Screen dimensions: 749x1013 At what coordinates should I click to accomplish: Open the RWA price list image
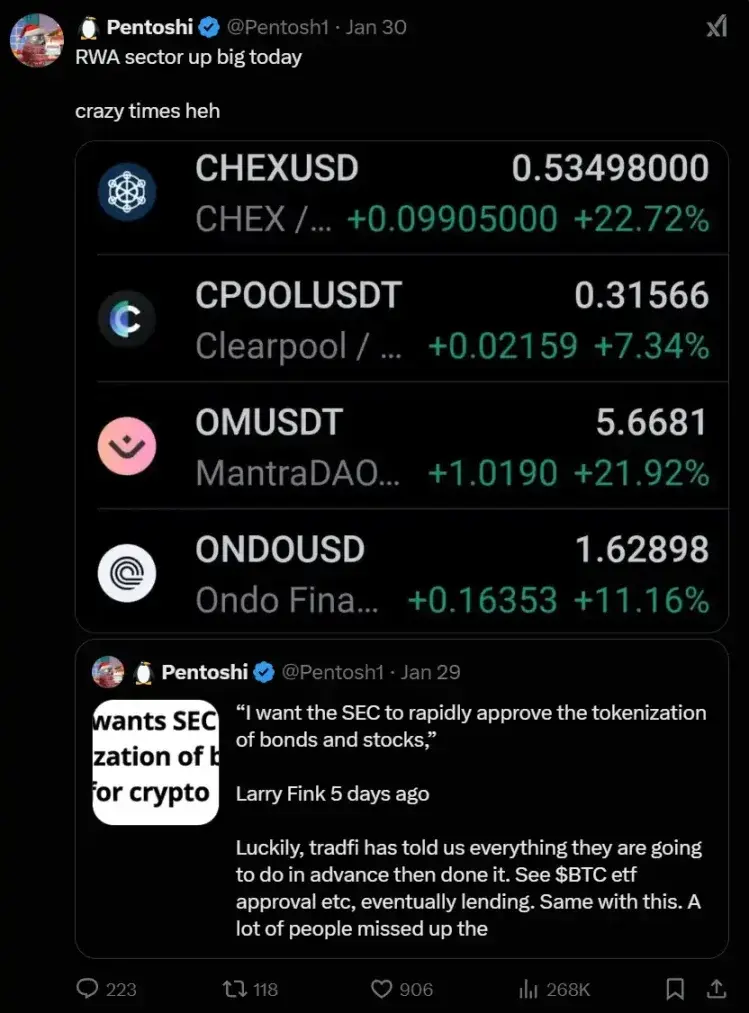pos(401,386)
